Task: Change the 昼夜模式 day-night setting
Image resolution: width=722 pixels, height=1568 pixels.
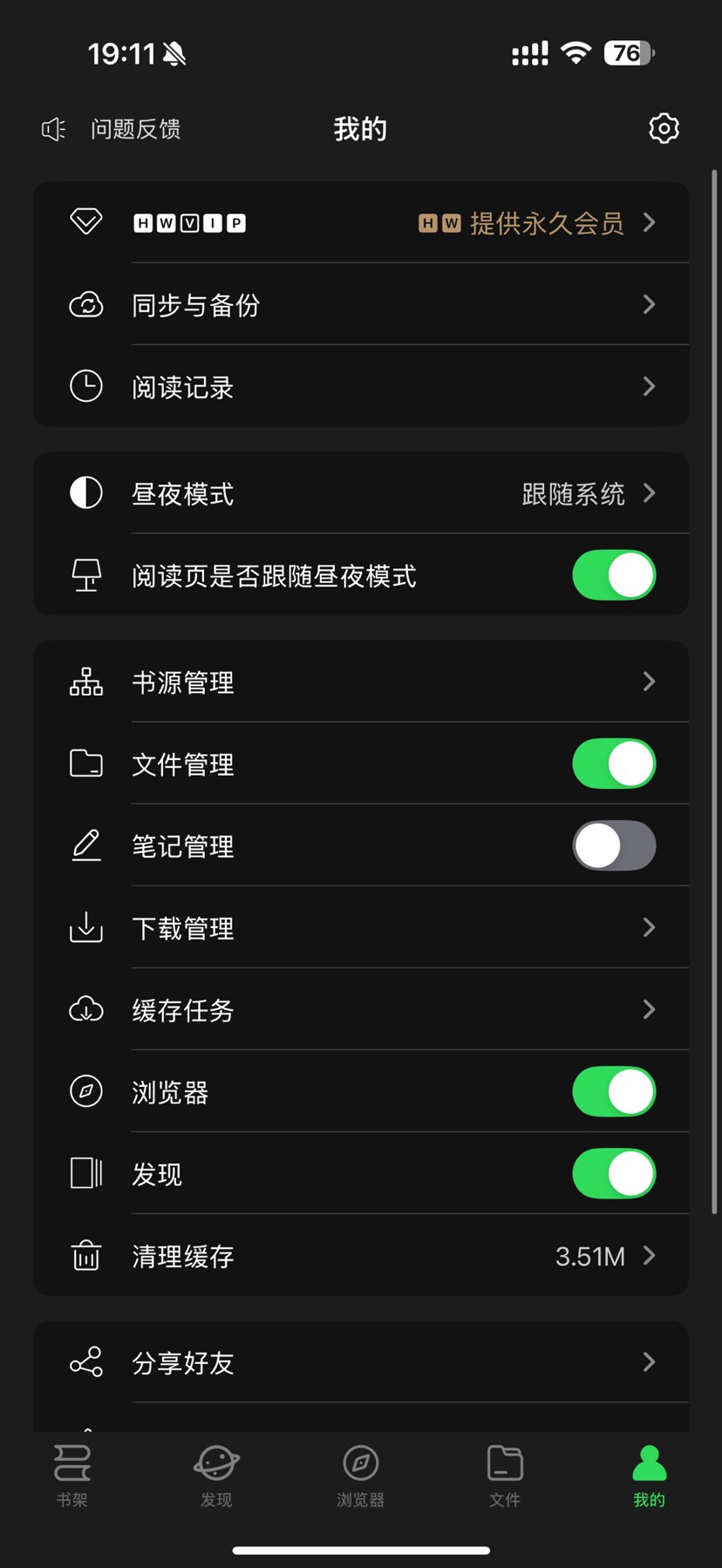Action: (361, 494)
